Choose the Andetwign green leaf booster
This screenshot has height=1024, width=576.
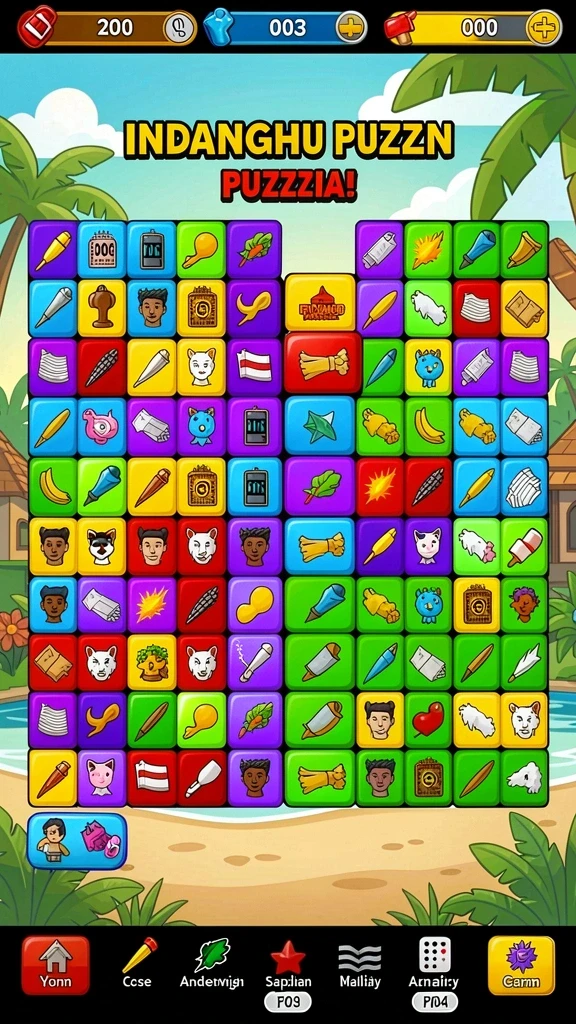pyautogui.click(x=212, y=964)
